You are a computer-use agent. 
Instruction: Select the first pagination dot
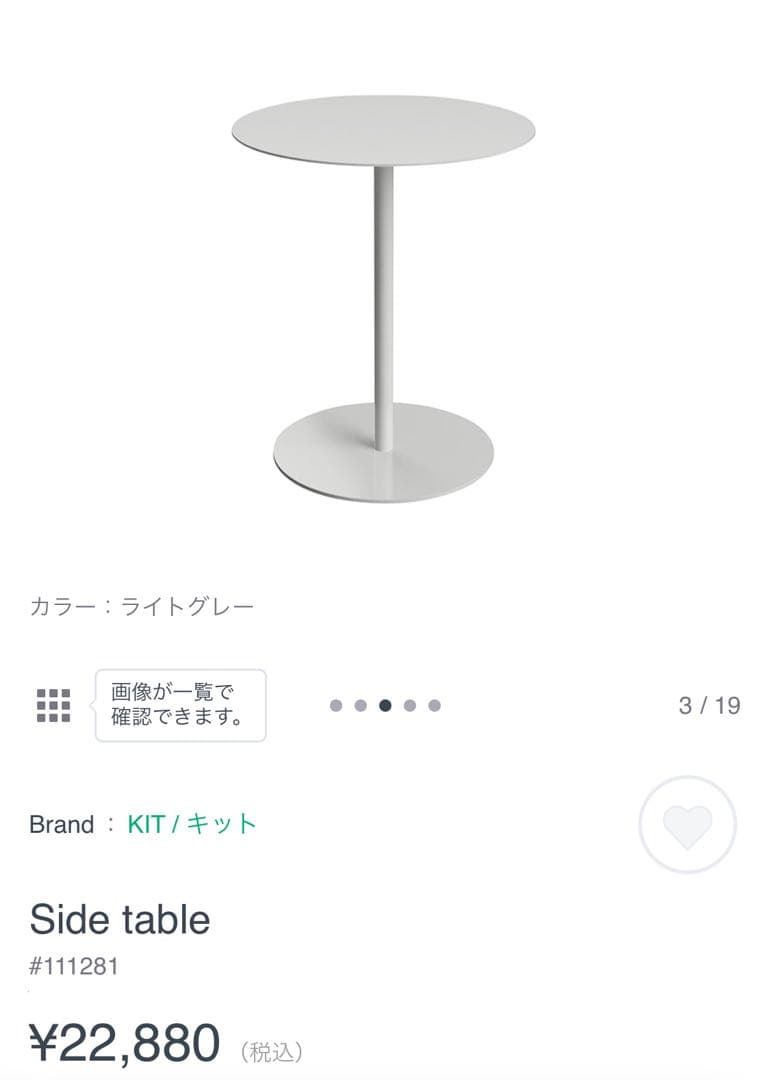click(x=337, y=705)
